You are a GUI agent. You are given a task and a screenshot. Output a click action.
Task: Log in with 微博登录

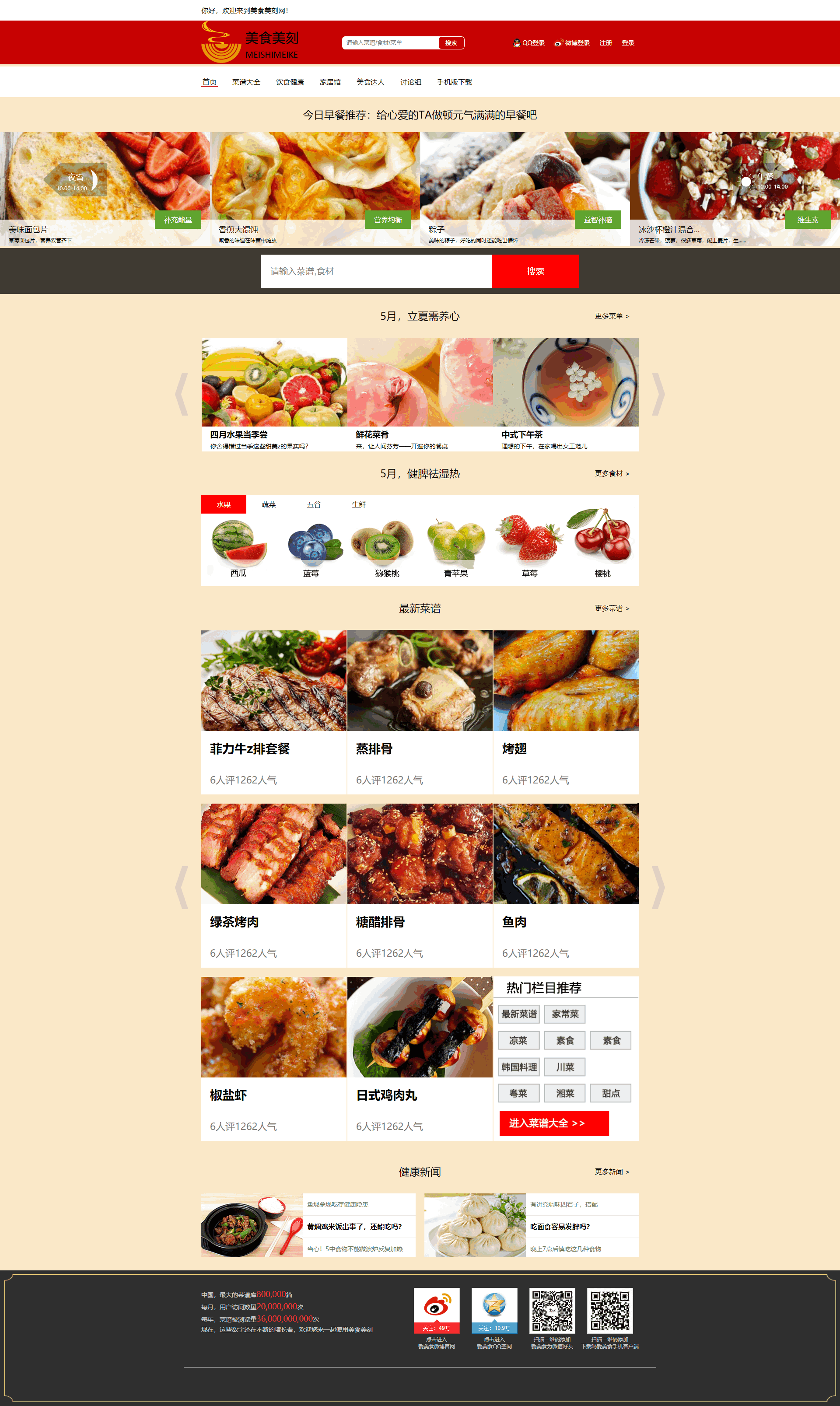(x=572, y=43)
